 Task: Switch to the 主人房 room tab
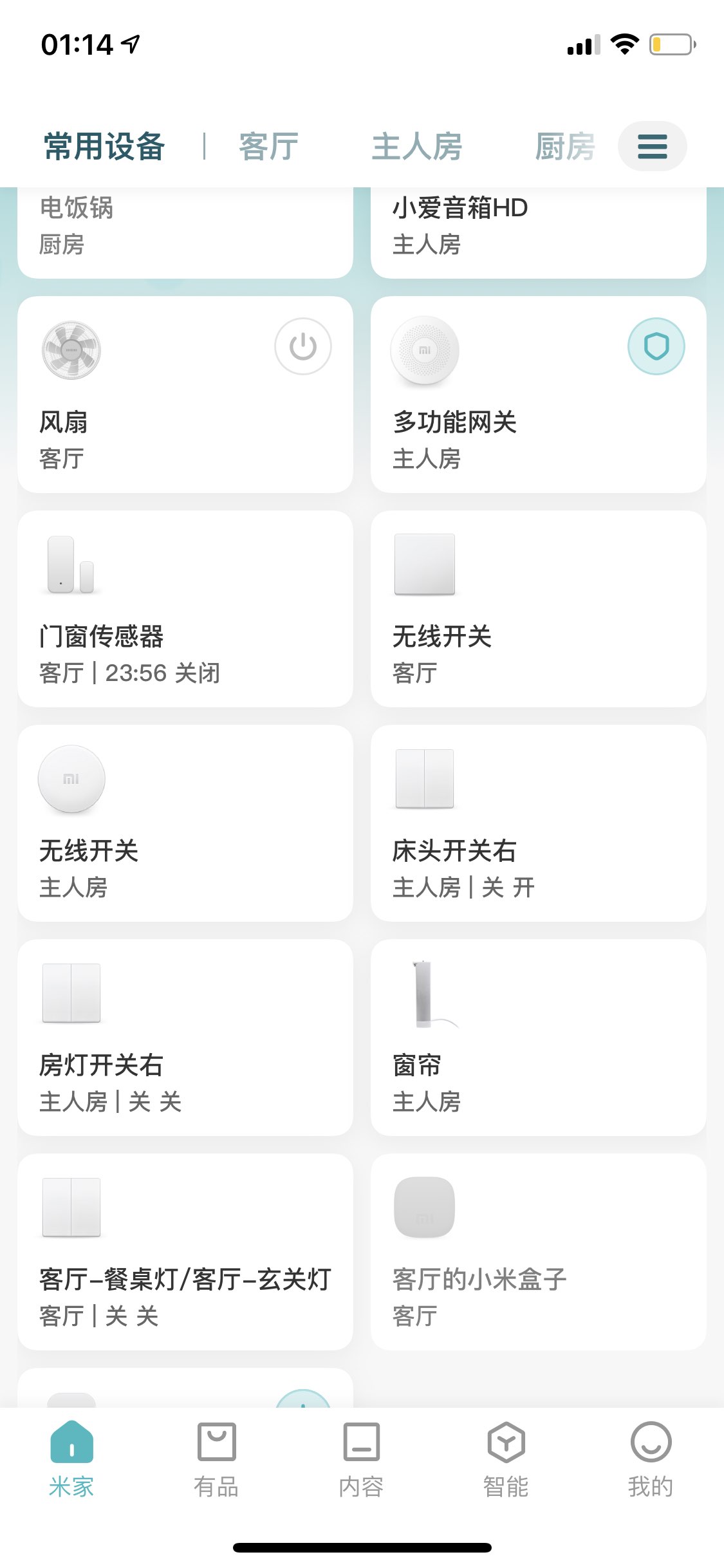(417, 146)
